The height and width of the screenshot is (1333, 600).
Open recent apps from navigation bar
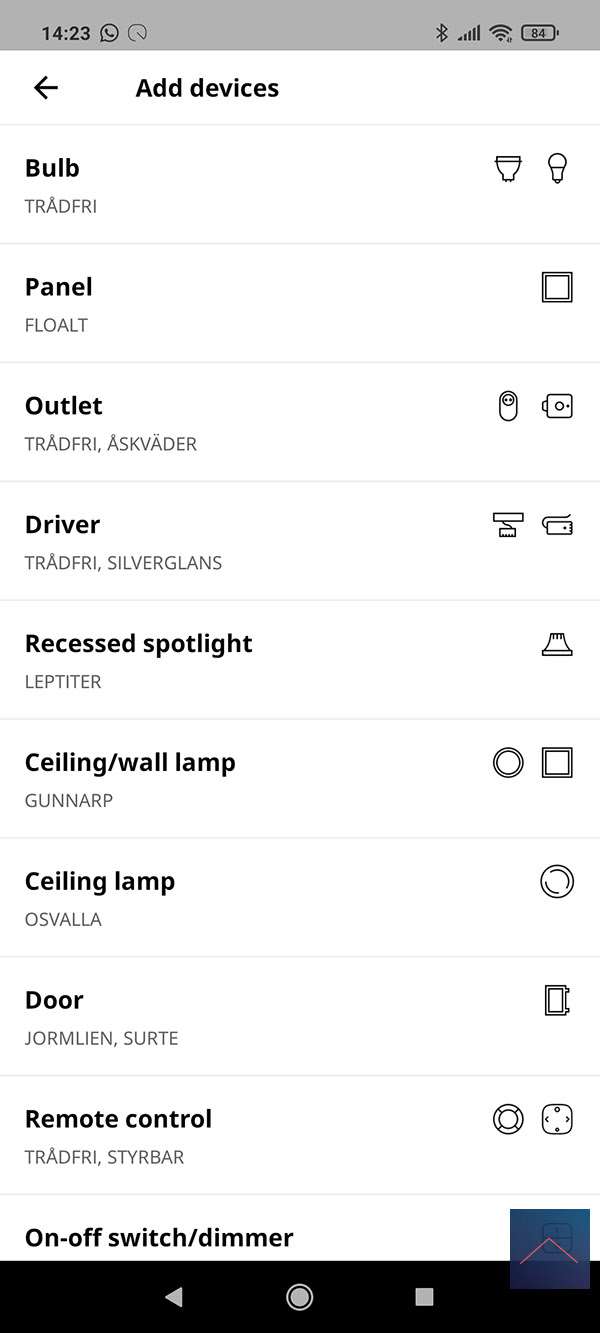(424, 1297)
